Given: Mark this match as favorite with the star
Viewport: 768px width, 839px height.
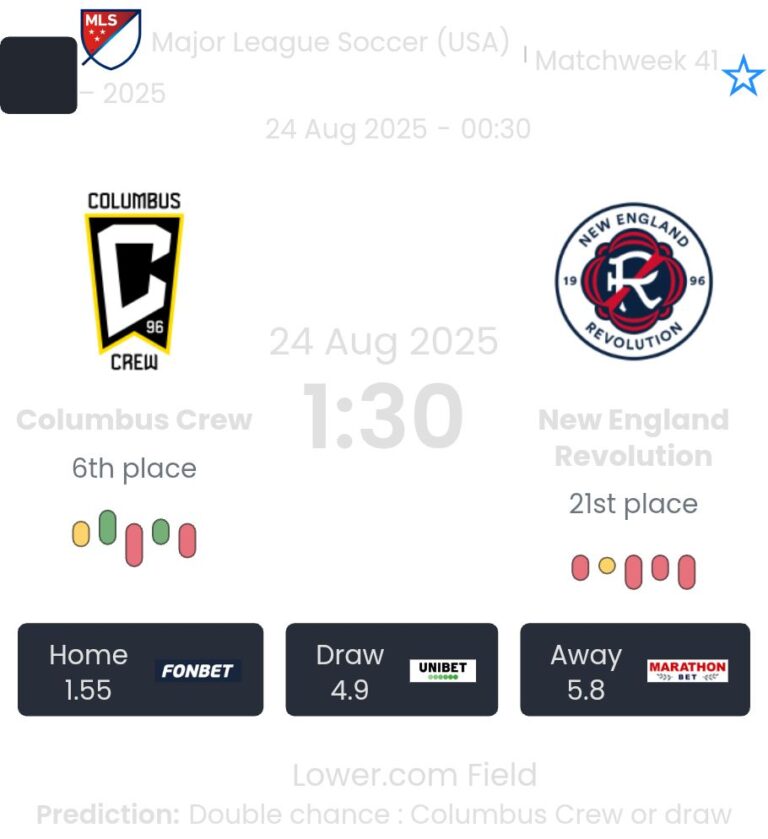Looking at the screenshot, I should click(x=742, y=76).
